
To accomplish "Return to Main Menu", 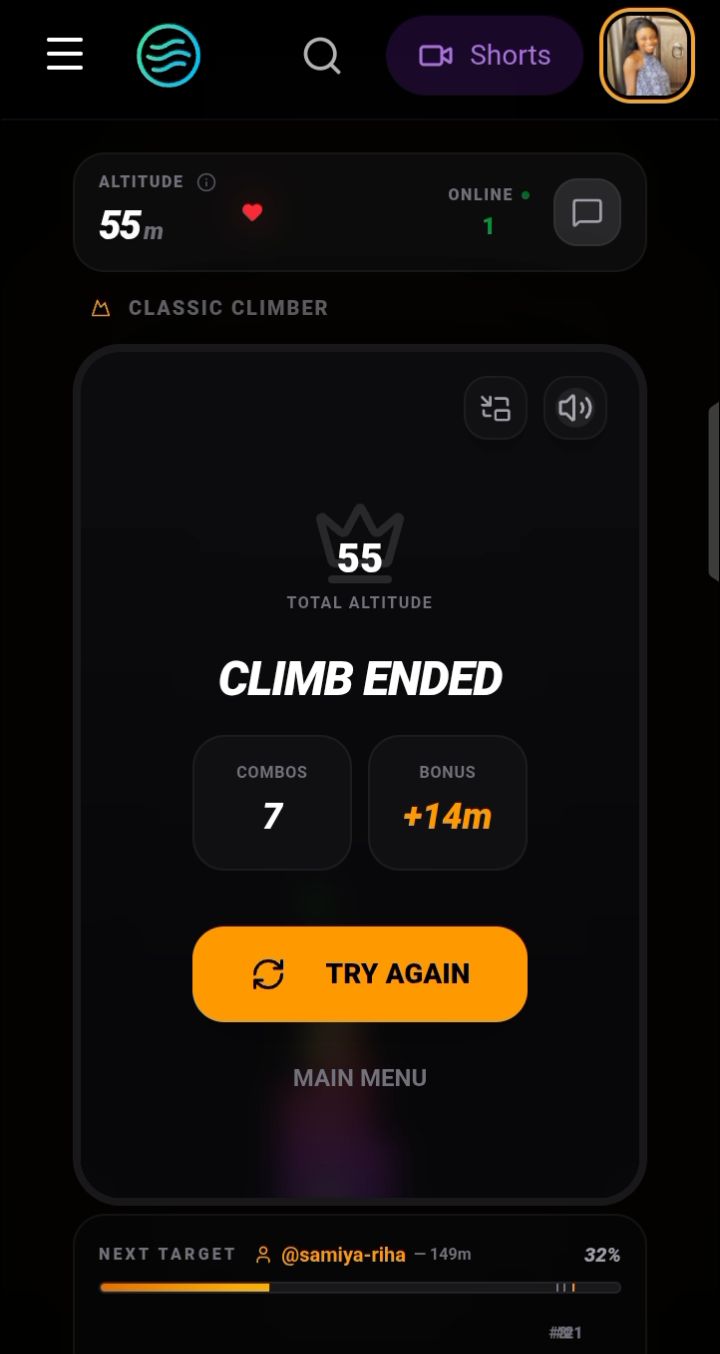I will (360, 1077).
